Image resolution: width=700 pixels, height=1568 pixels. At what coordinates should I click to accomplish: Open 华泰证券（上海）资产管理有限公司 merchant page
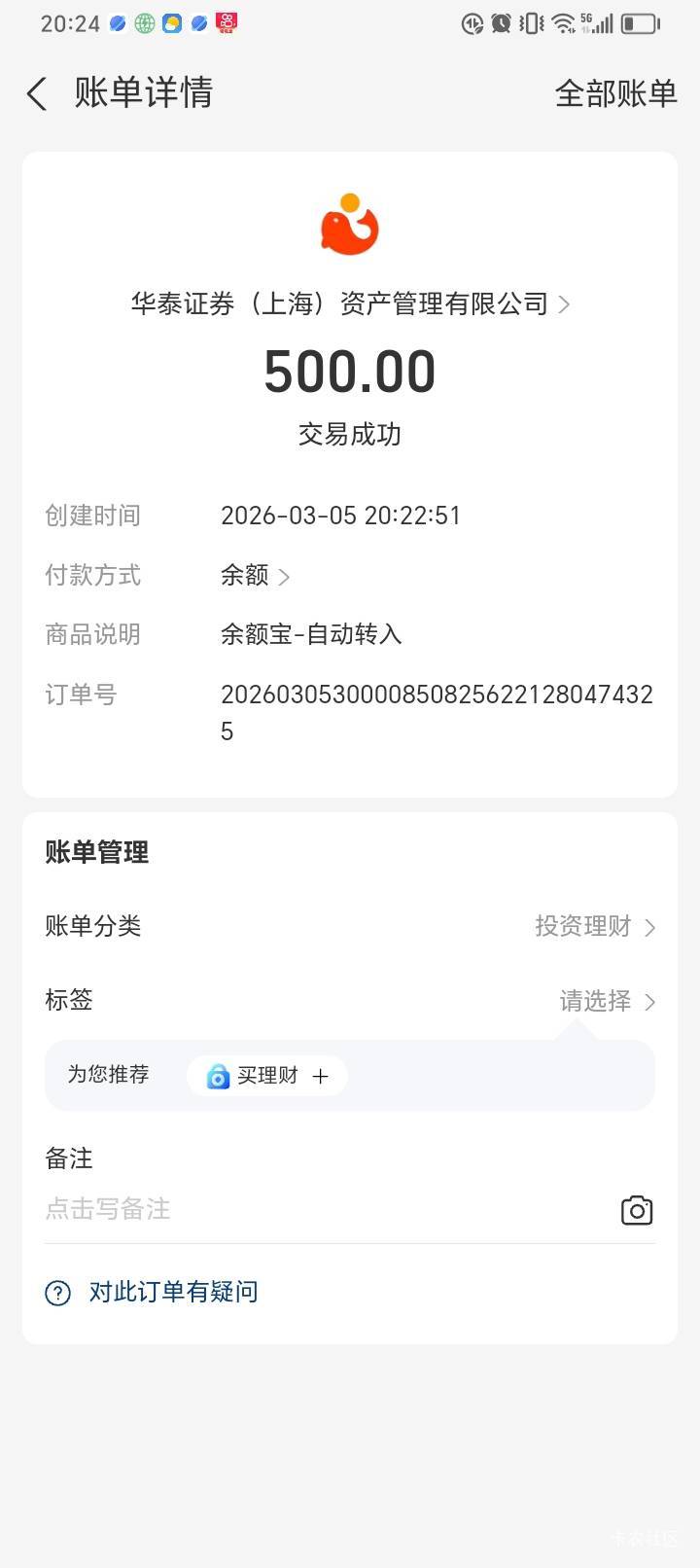350,304
